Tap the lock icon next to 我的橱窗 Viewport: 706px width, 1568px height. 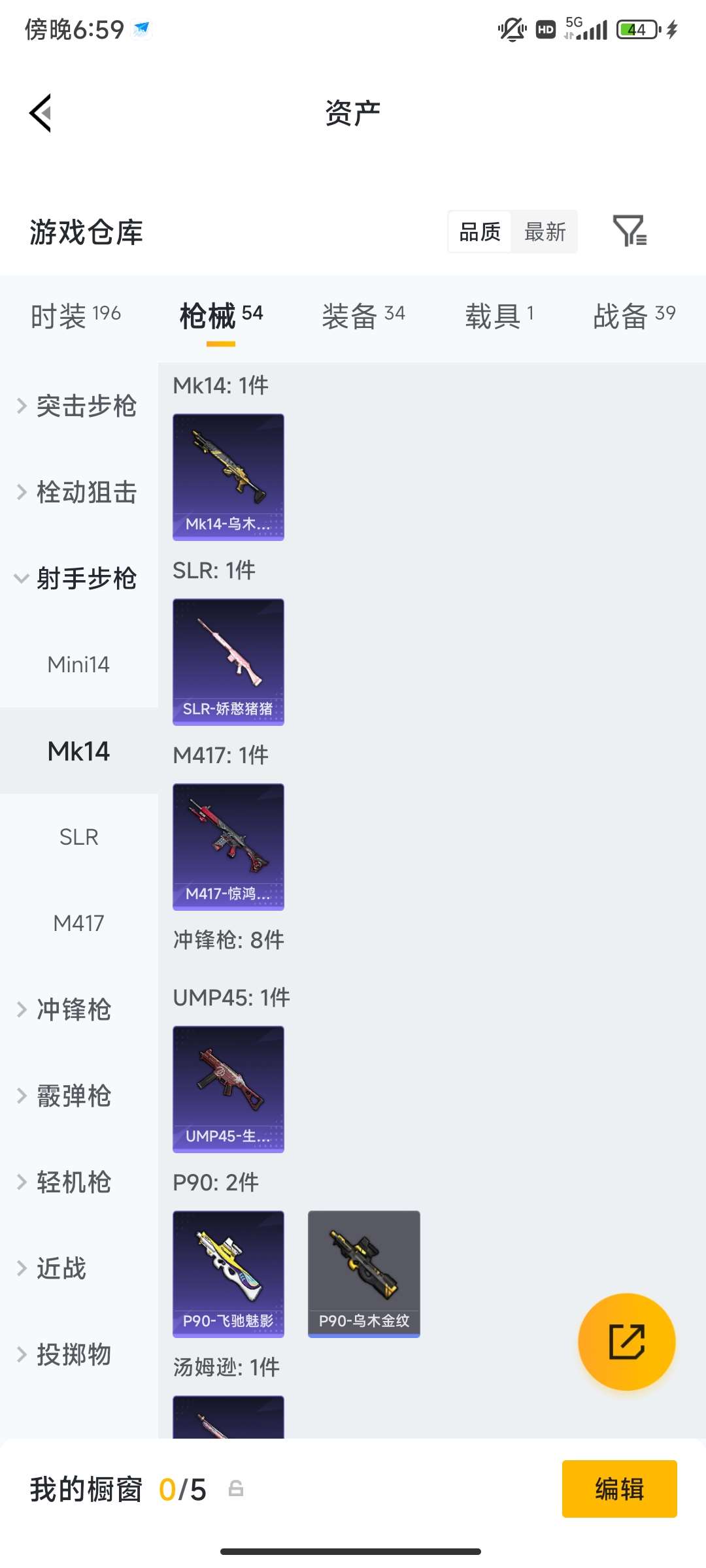point(237,1490)
